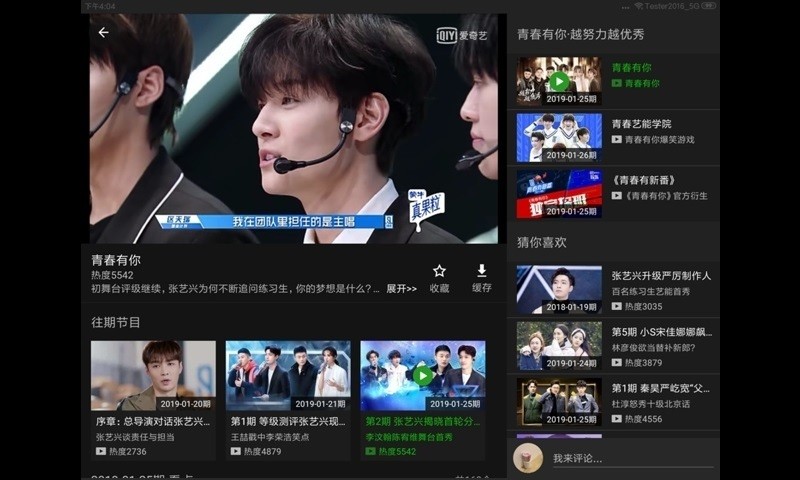Tap the back arrow on the video

coord(103,33)
